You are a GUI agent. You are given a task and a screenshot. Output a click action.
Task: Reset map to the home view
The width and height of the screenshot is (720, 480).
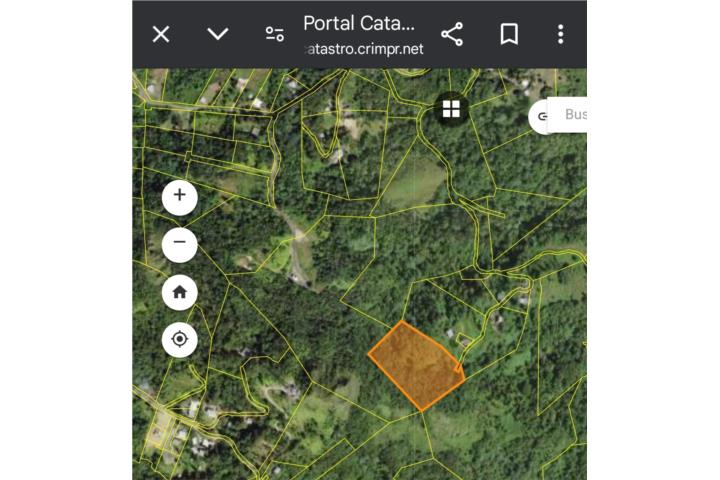[180, 292]
